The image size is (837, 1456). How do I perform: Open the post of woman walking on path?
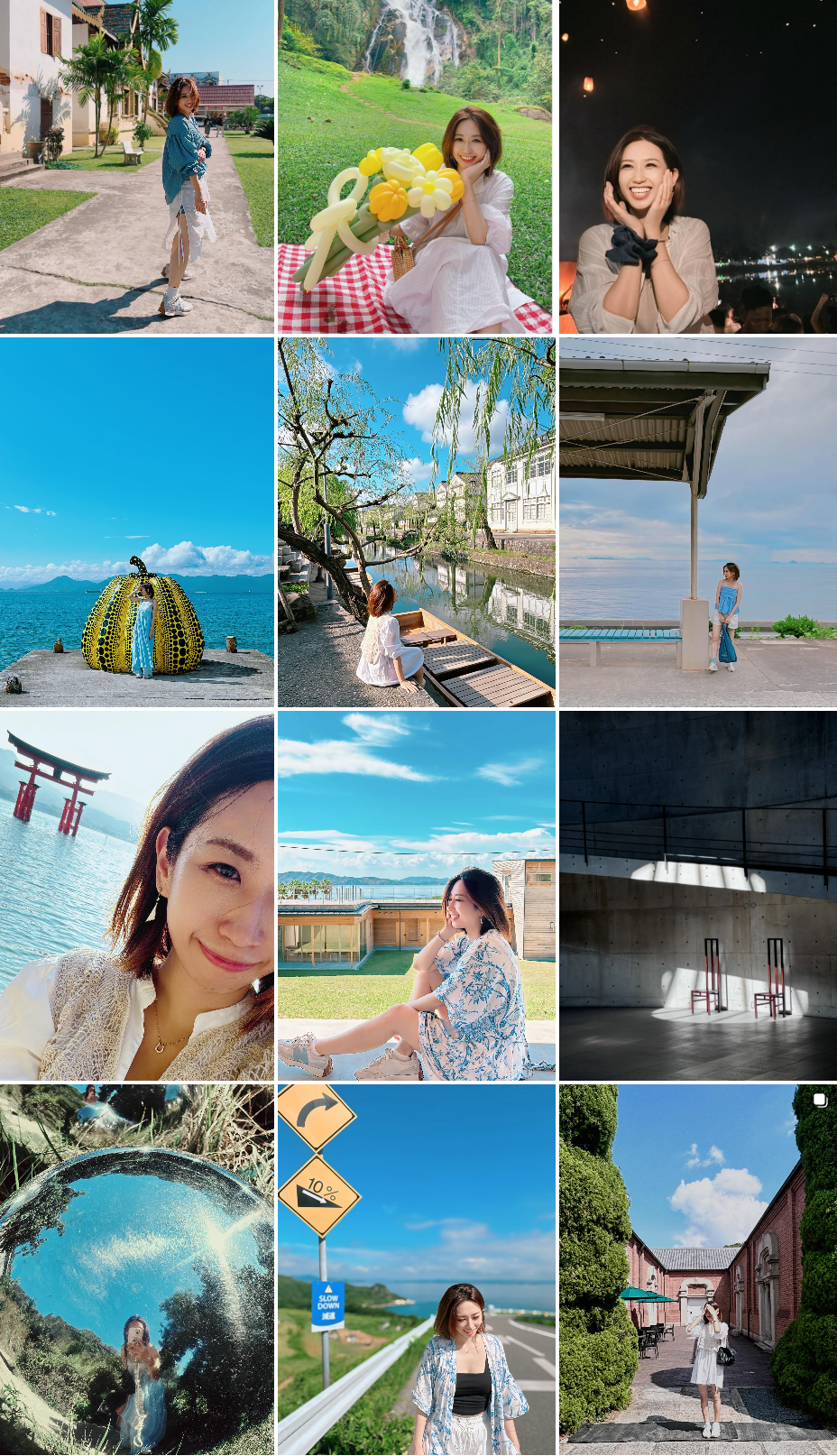137,167
